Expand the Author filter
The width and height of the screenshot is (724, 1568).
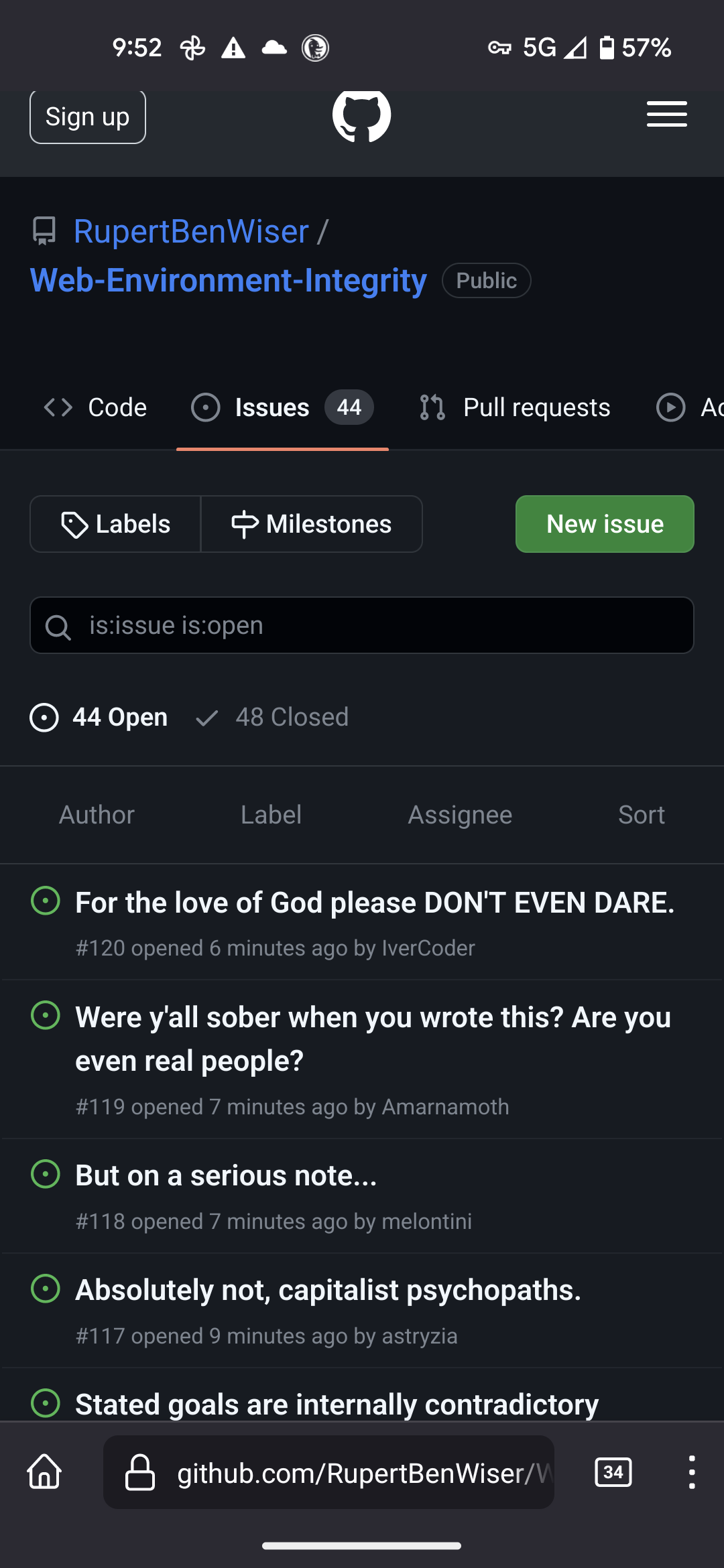point(97,815)
